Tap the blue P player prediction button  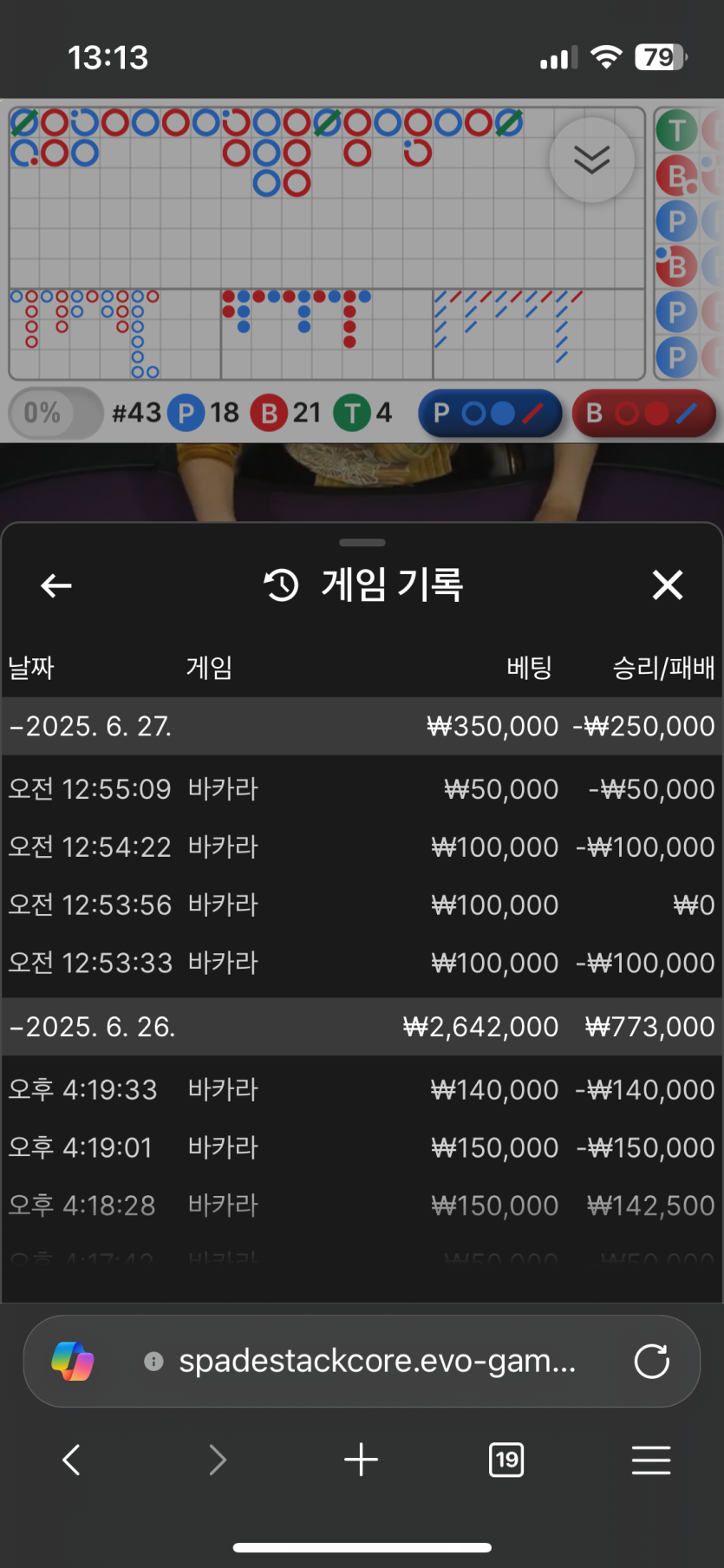tap(490, 414)
